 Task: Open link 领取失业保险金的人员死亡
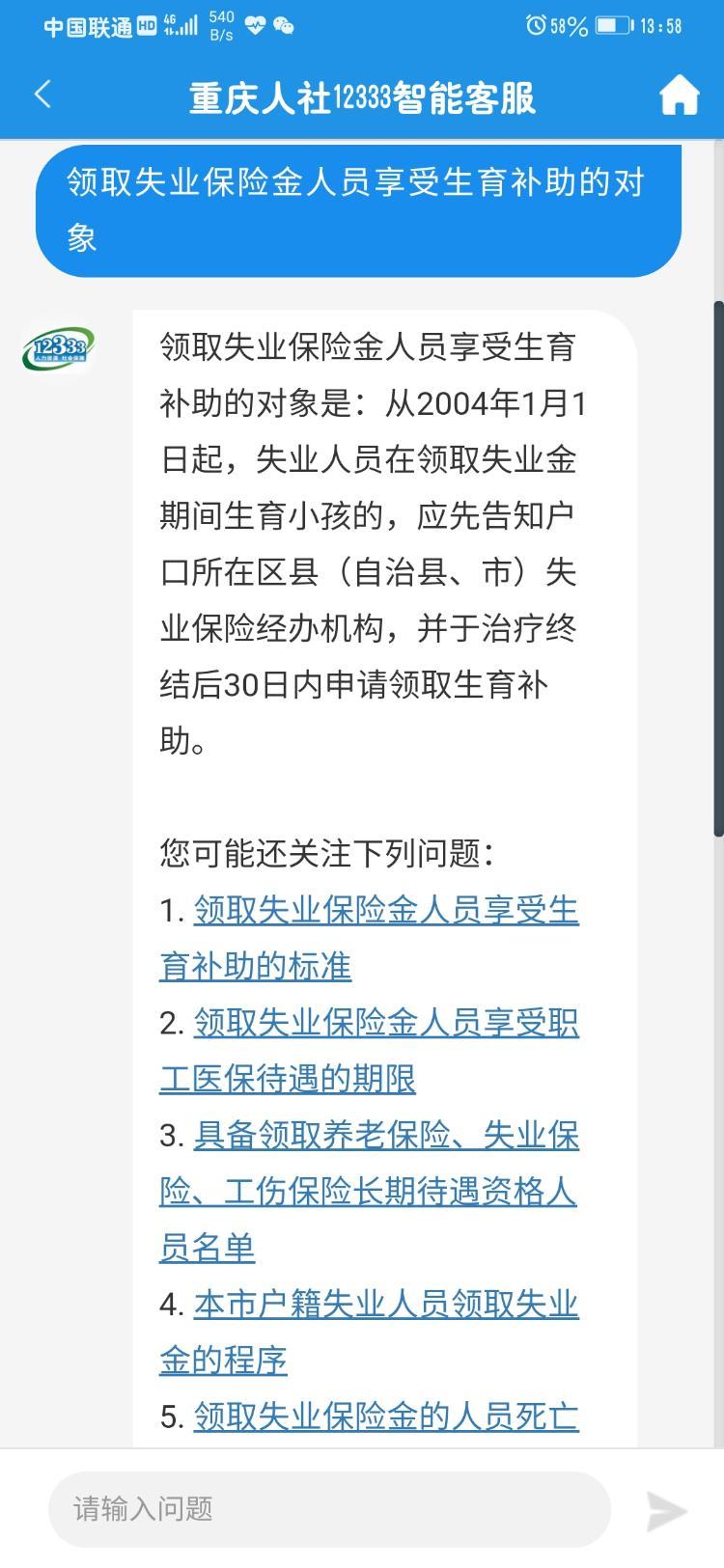click(385, 1417)
